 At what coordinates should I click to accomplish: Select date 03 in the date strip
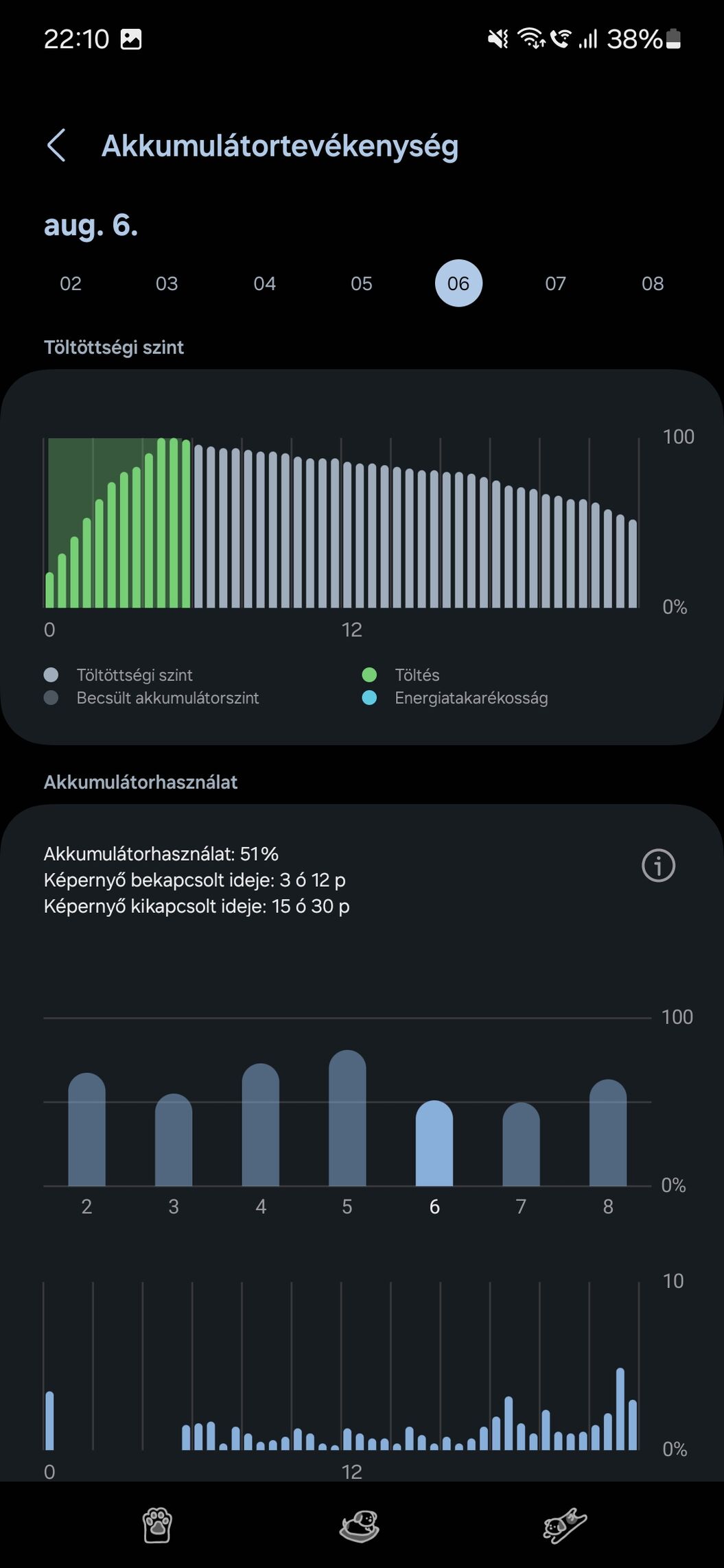pos(167,283)
